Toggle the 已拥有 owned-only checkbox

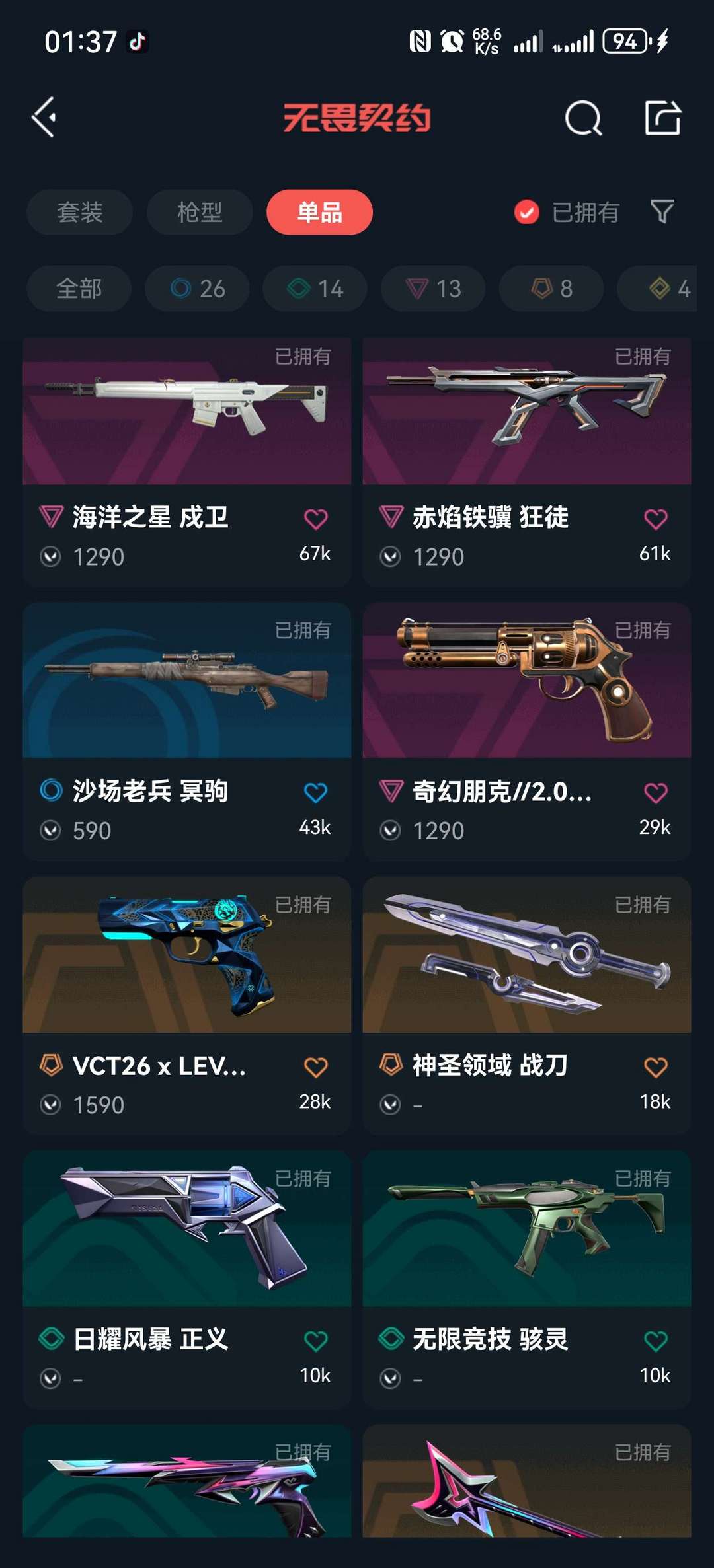tap(527, 212)
